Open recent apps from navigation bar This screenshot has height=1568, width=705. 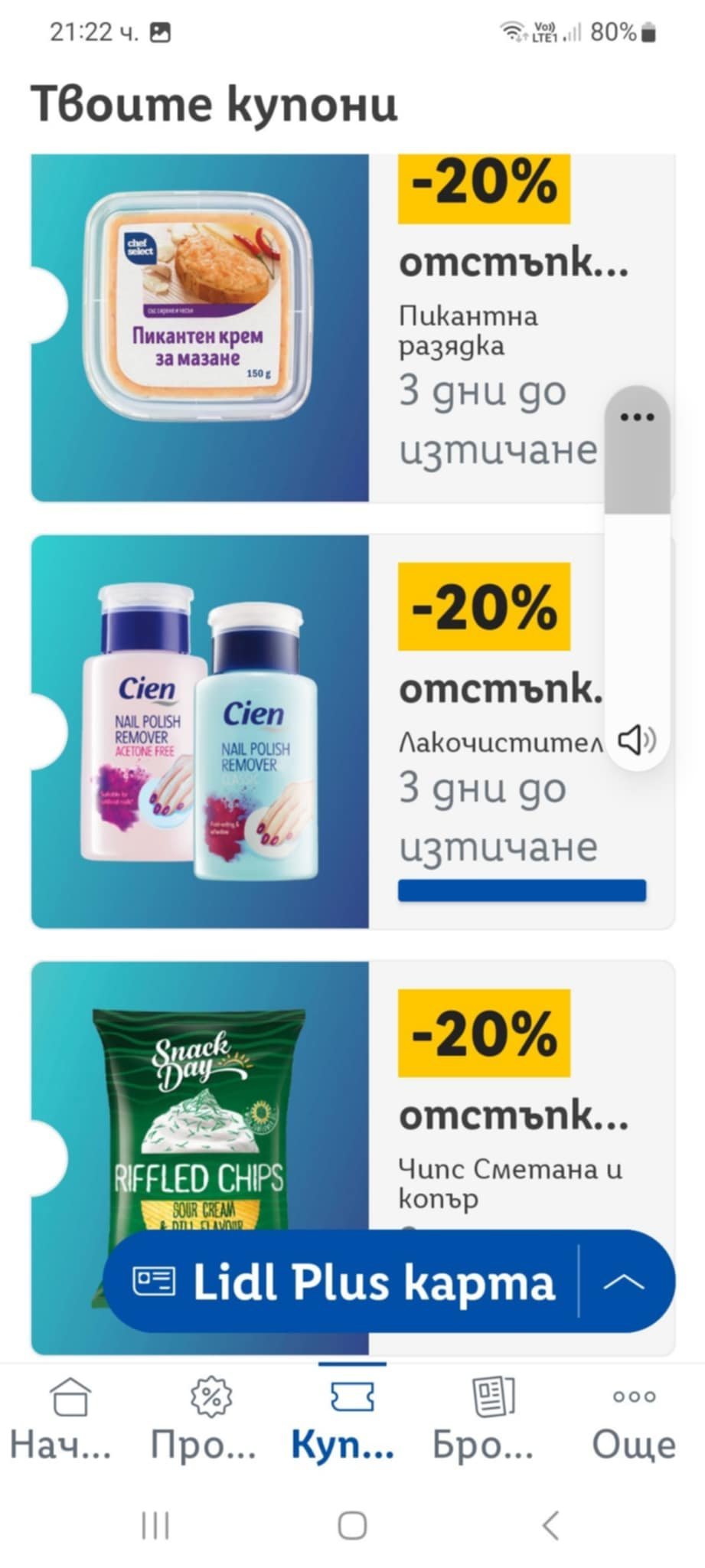155,1525
